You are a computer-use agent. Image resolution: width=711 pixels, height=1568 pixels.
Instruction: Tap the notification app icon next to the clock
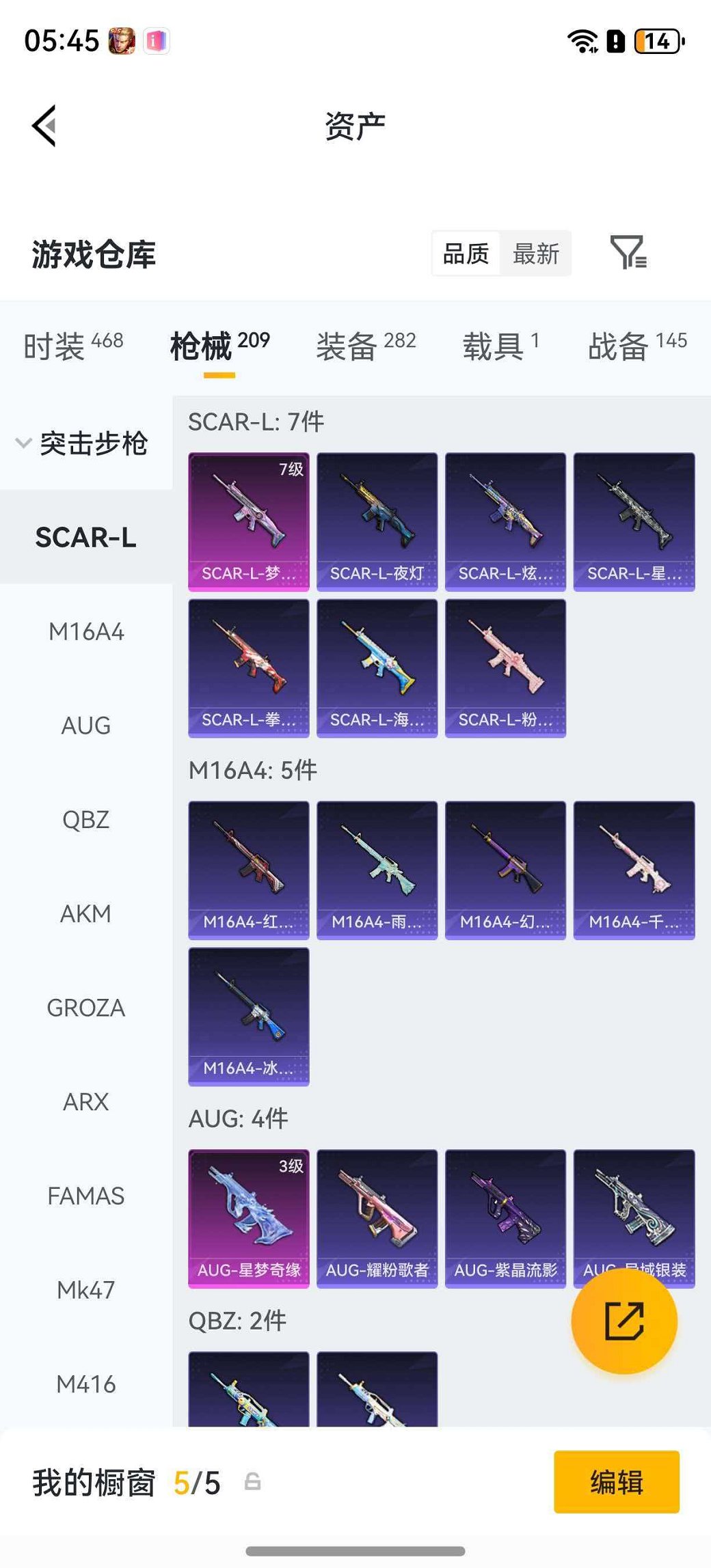[158, 42]
